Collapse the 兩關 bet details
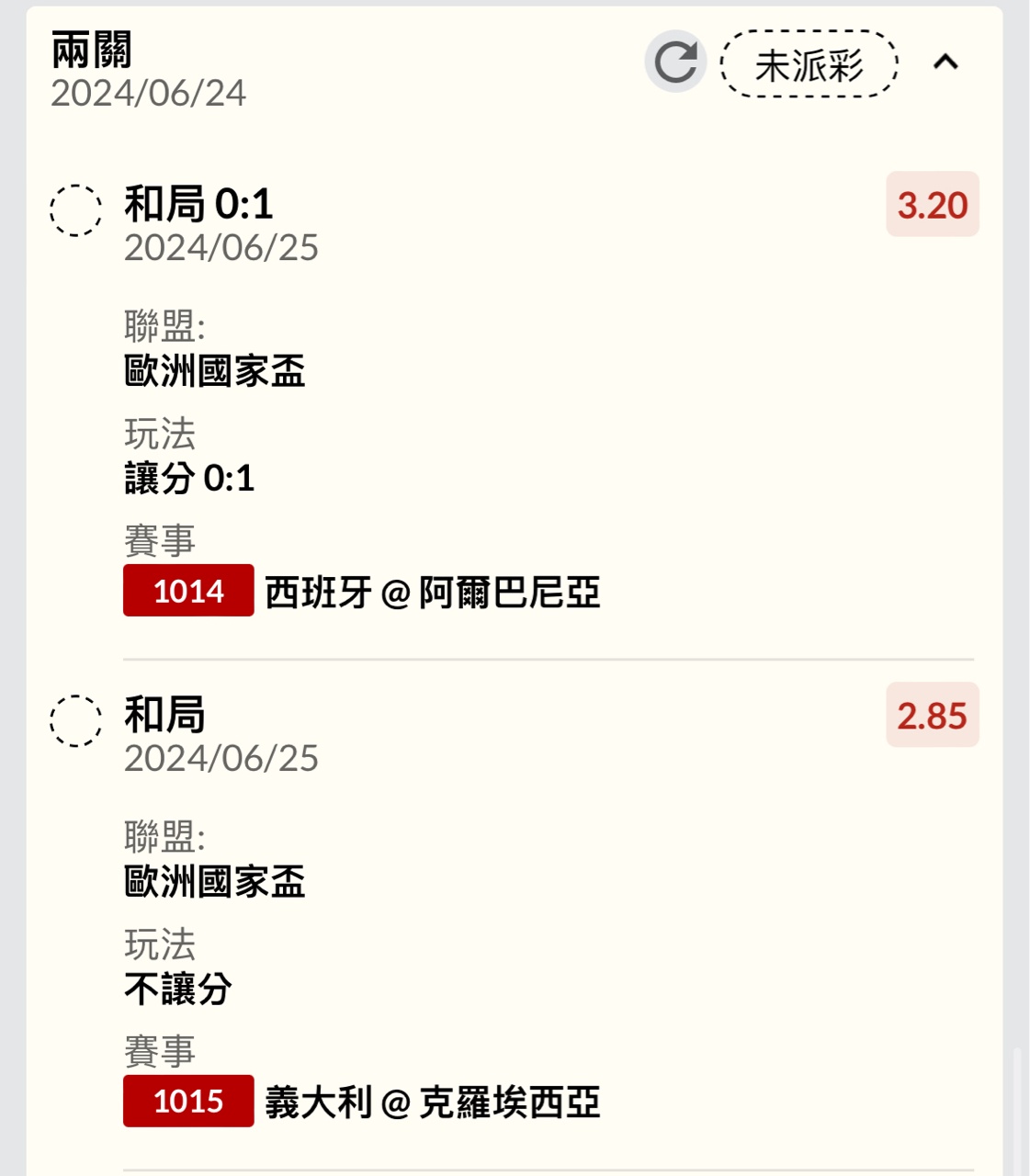Viewport: 1030px width, 1176px height. [x=945, y=62]
